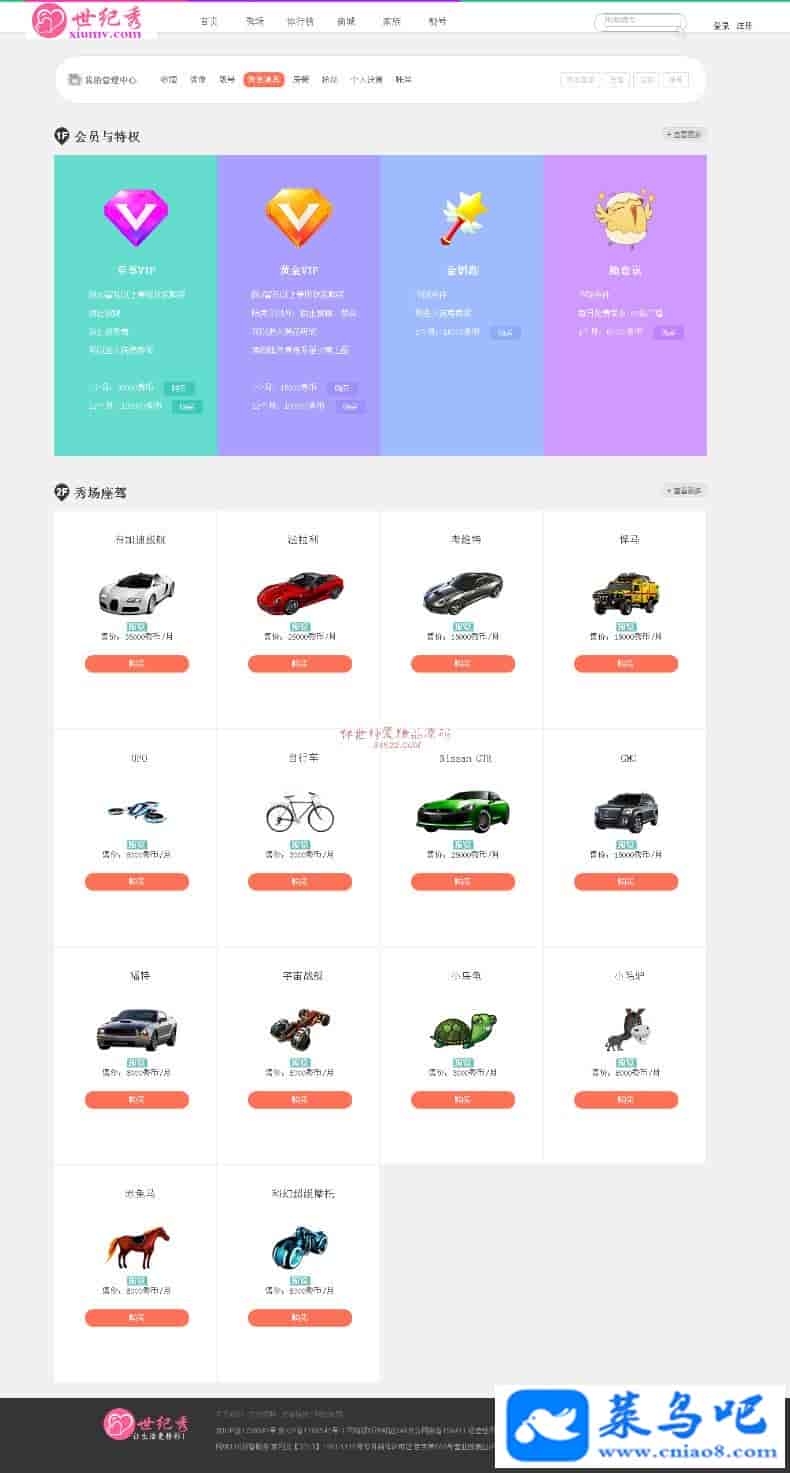790x1473 pixels.
Task: Purchase the 法拉利 red car
Action: click(x=300, y=664)
